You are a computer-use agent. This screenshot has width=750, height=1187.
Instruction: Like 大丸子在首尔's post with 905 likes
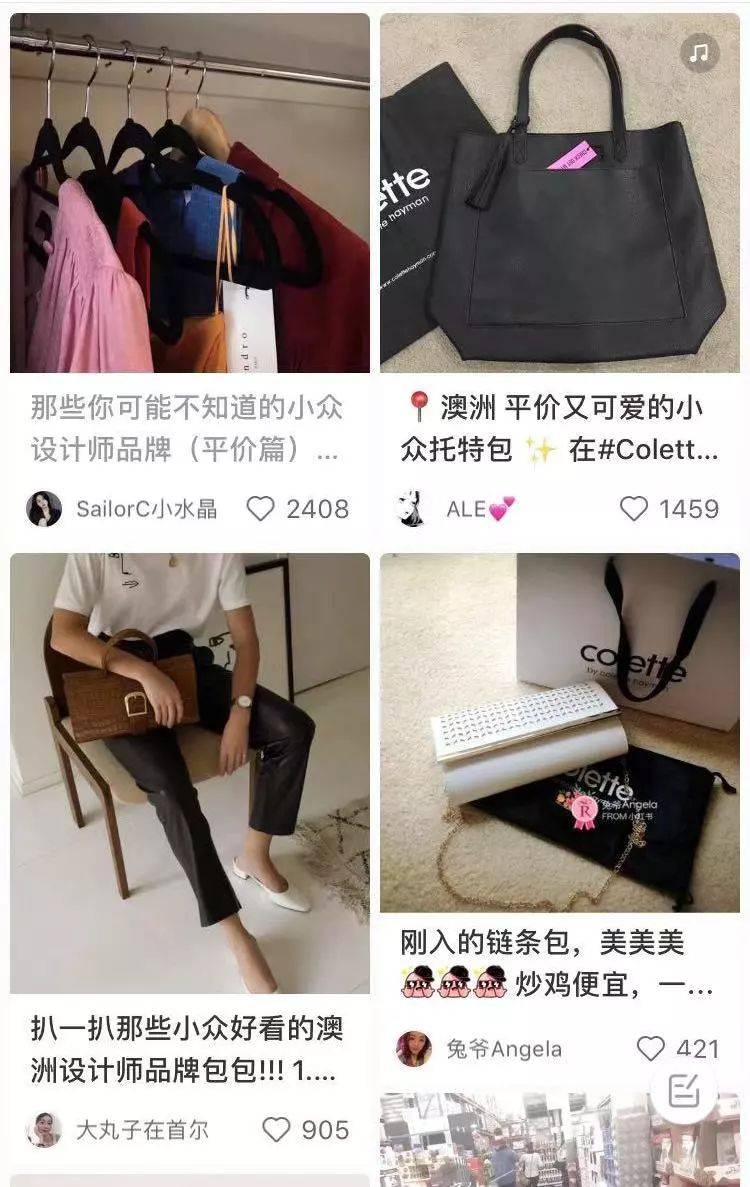click(x=276, y=1130)
